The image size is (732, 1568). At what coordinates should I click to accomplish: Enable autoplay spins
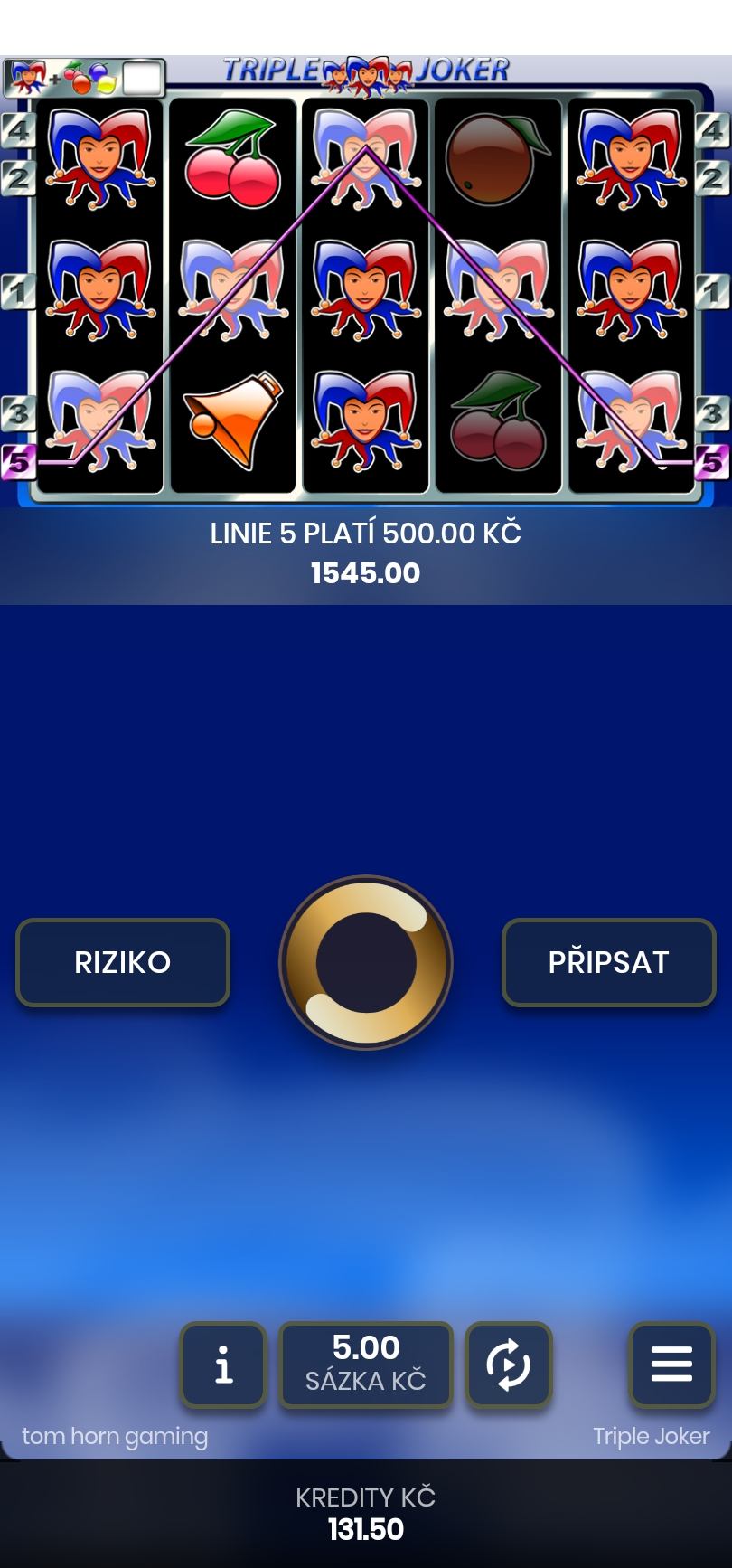(508, 1365)
